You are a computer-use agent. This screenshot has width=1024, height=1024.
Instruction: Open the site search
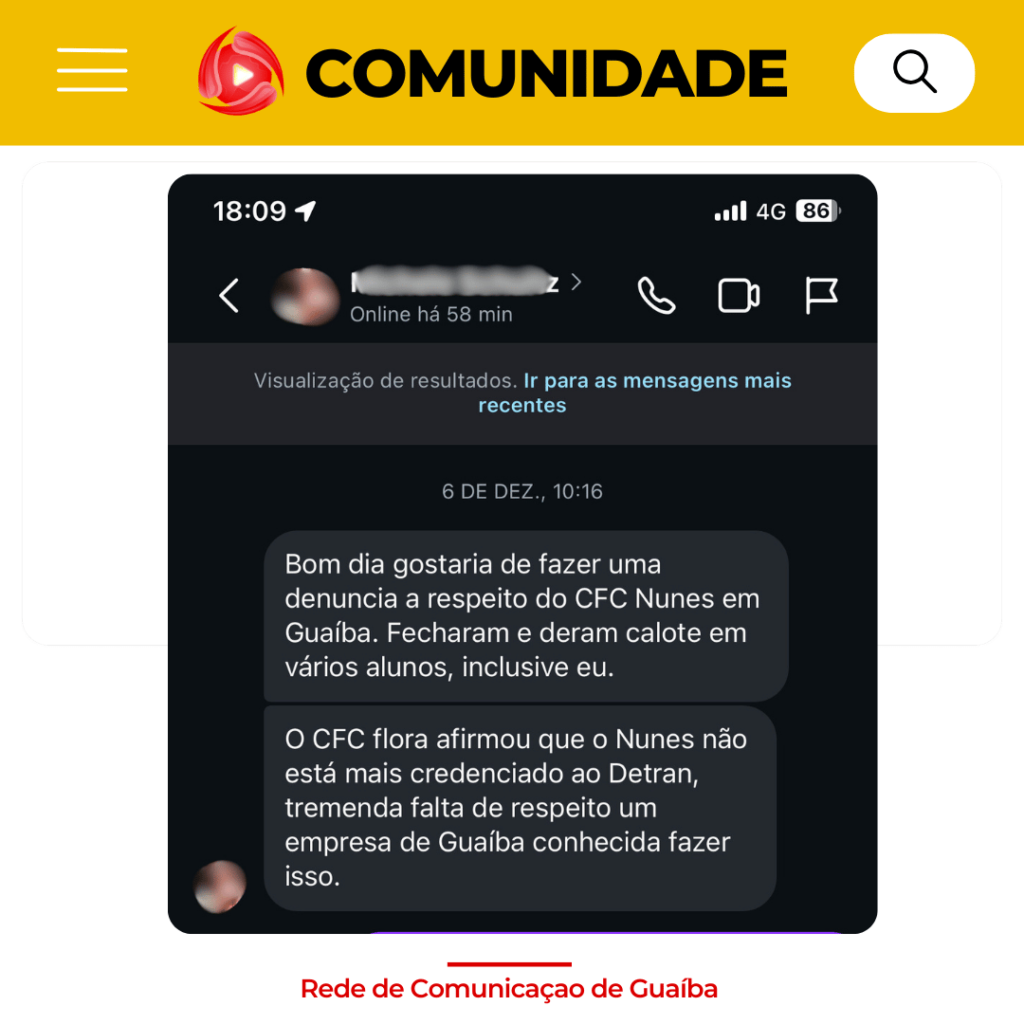[914, 72]
